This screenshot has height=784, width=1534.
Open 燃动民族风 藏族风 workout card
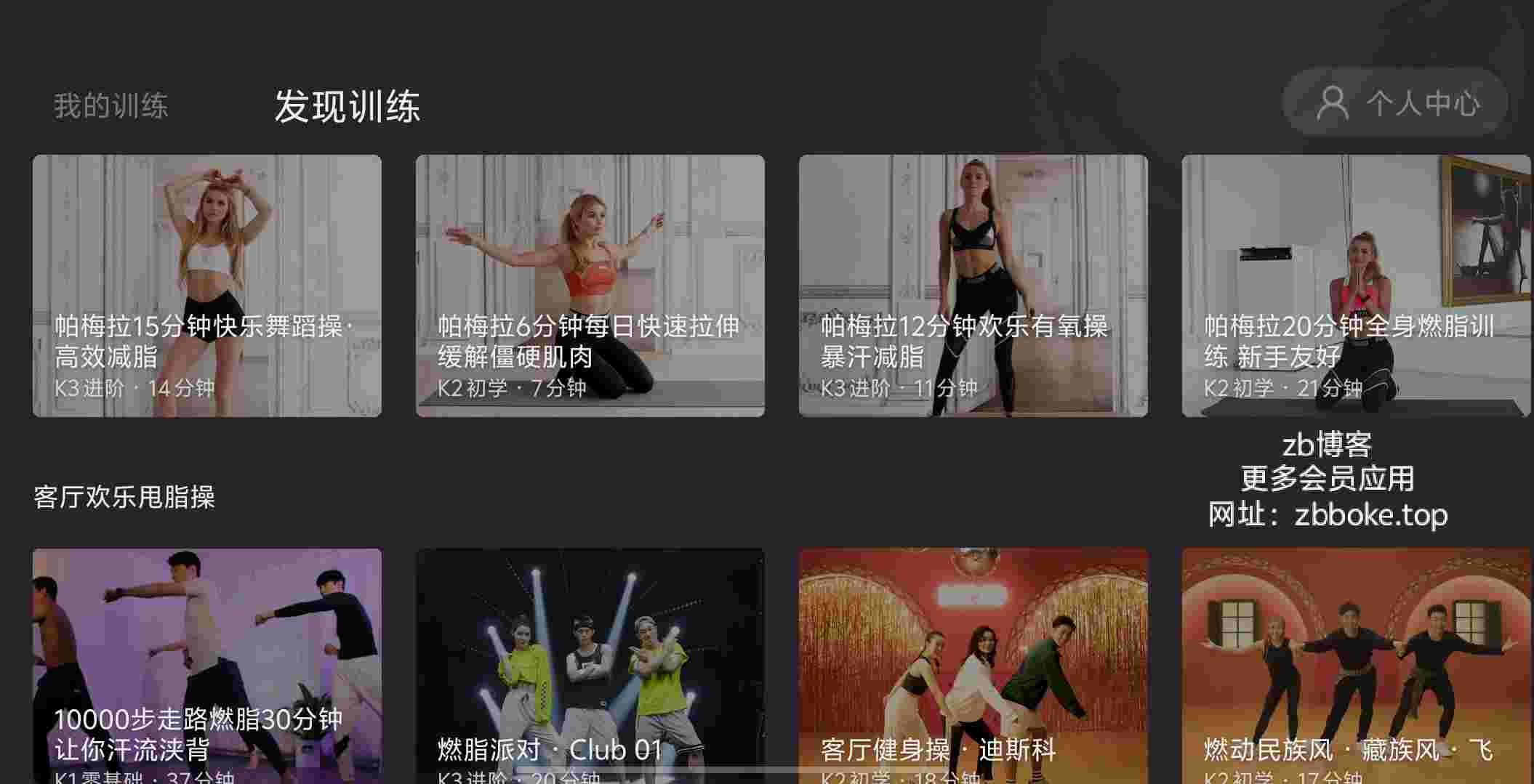tap(1356, 665)
